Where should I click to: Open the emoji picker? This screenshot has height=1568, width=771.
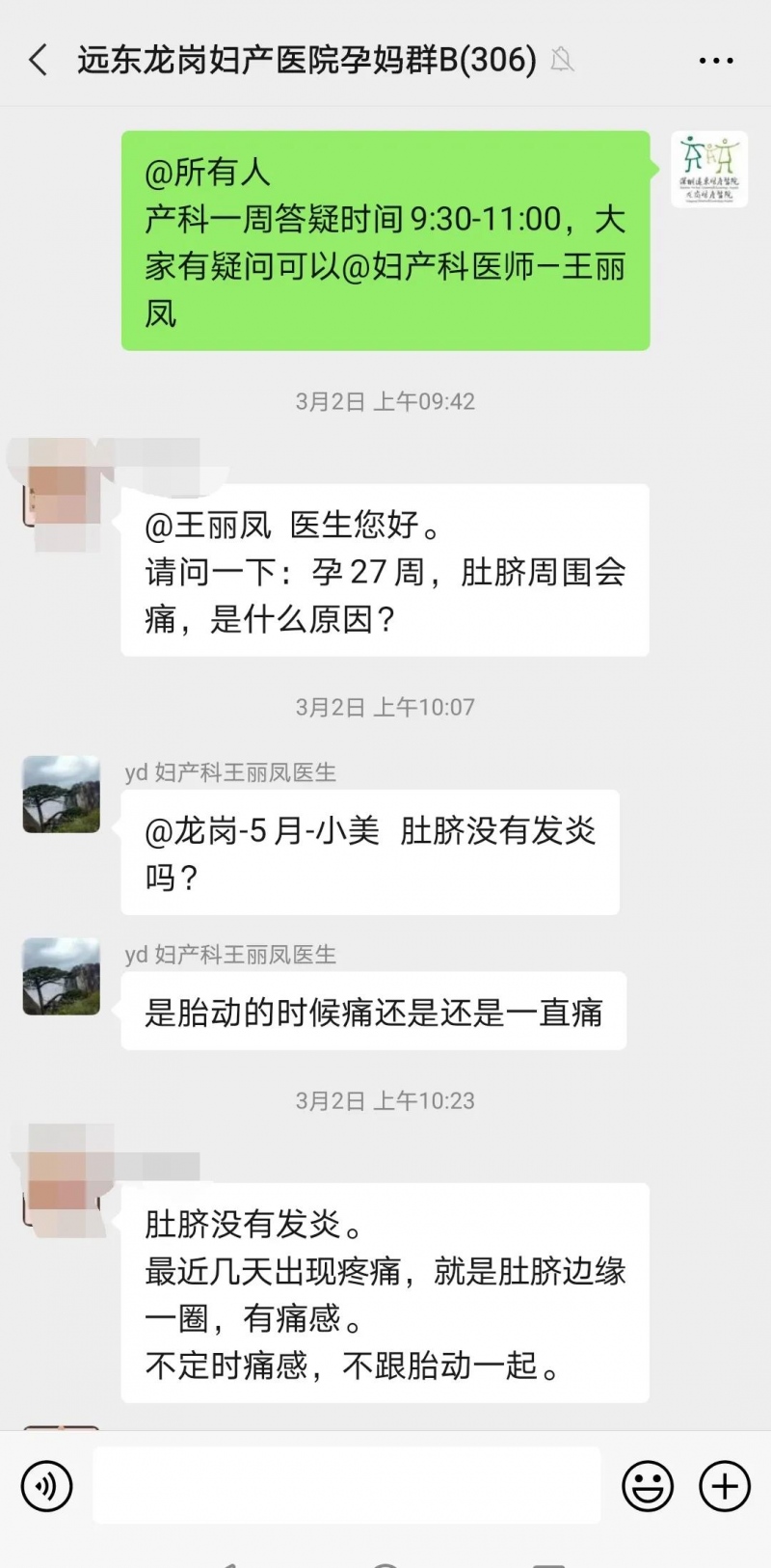pos(648,1486)
